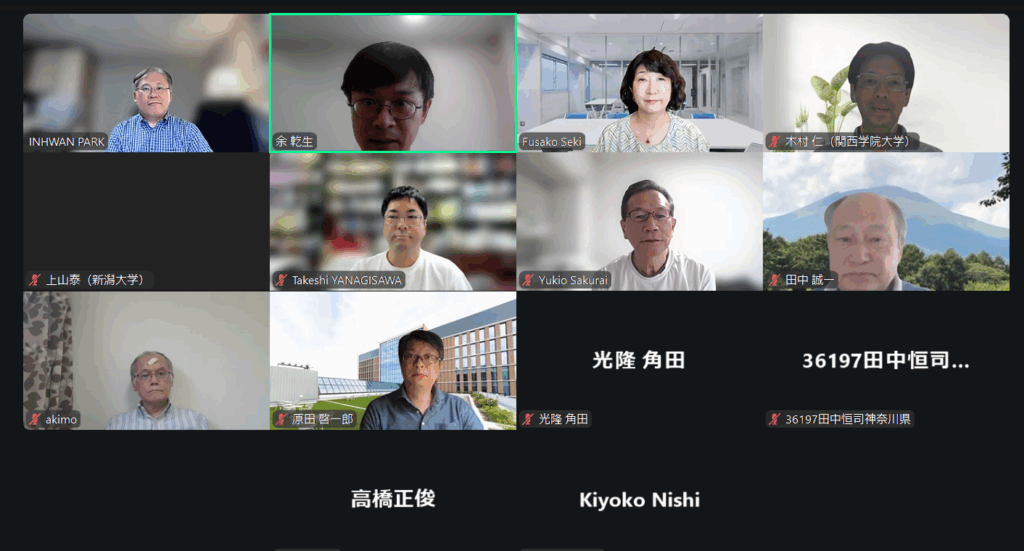The image size is (1024, 551).
Task: Select Yukio Sakurai's video tile
Action: [x=639, y=222]
